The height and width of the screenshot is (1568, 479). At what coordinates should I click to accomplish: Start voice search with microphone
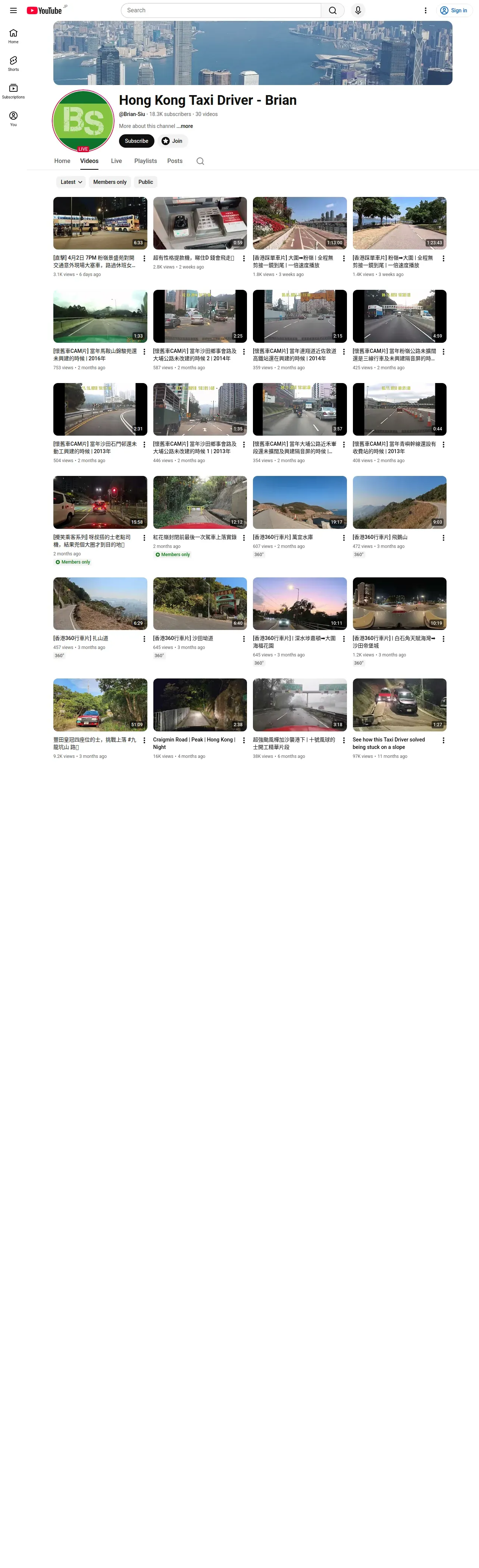point(358,10)
